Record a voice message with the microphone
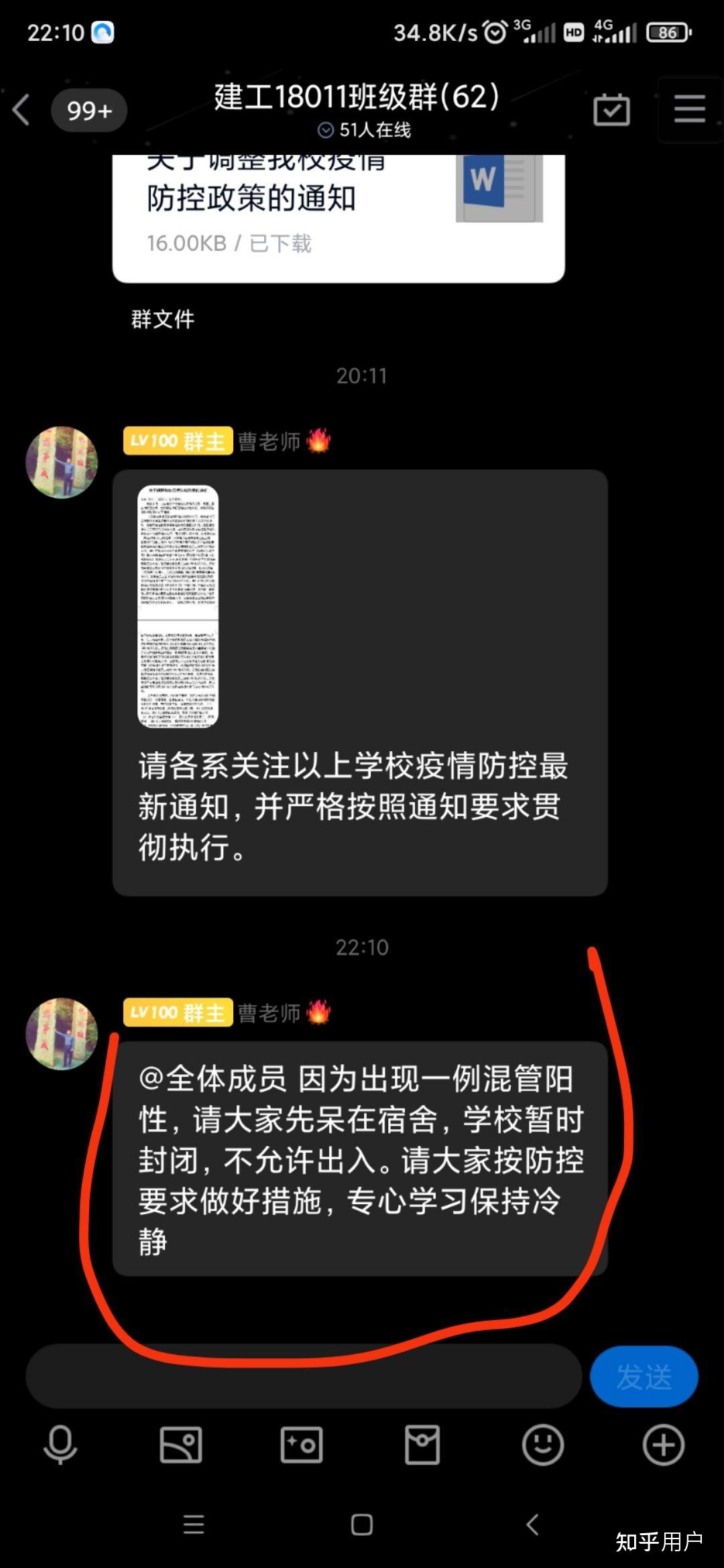Viewport: 724px width, 1568px height. (x=60, y=1445)
